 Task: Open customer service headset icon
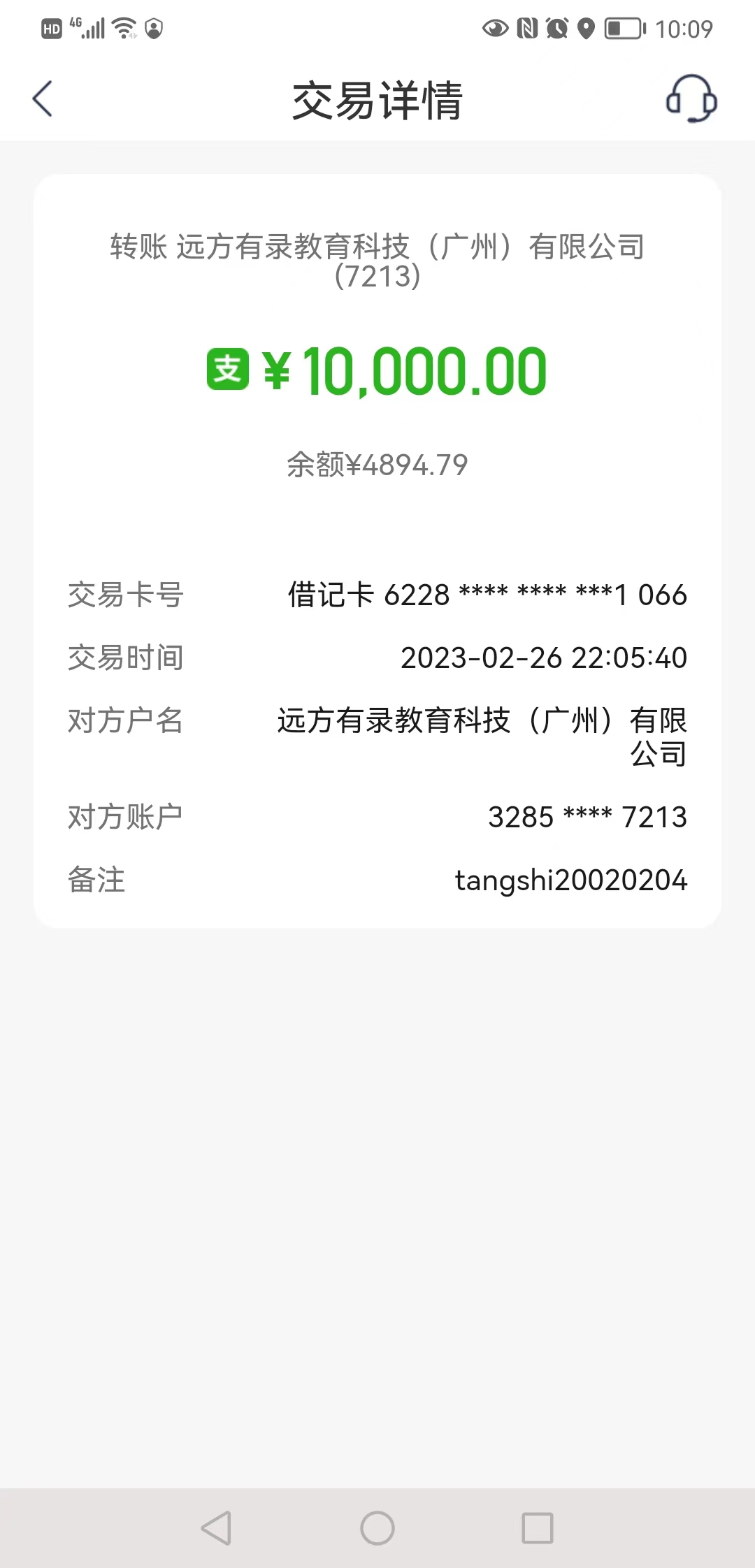[691, 99]
